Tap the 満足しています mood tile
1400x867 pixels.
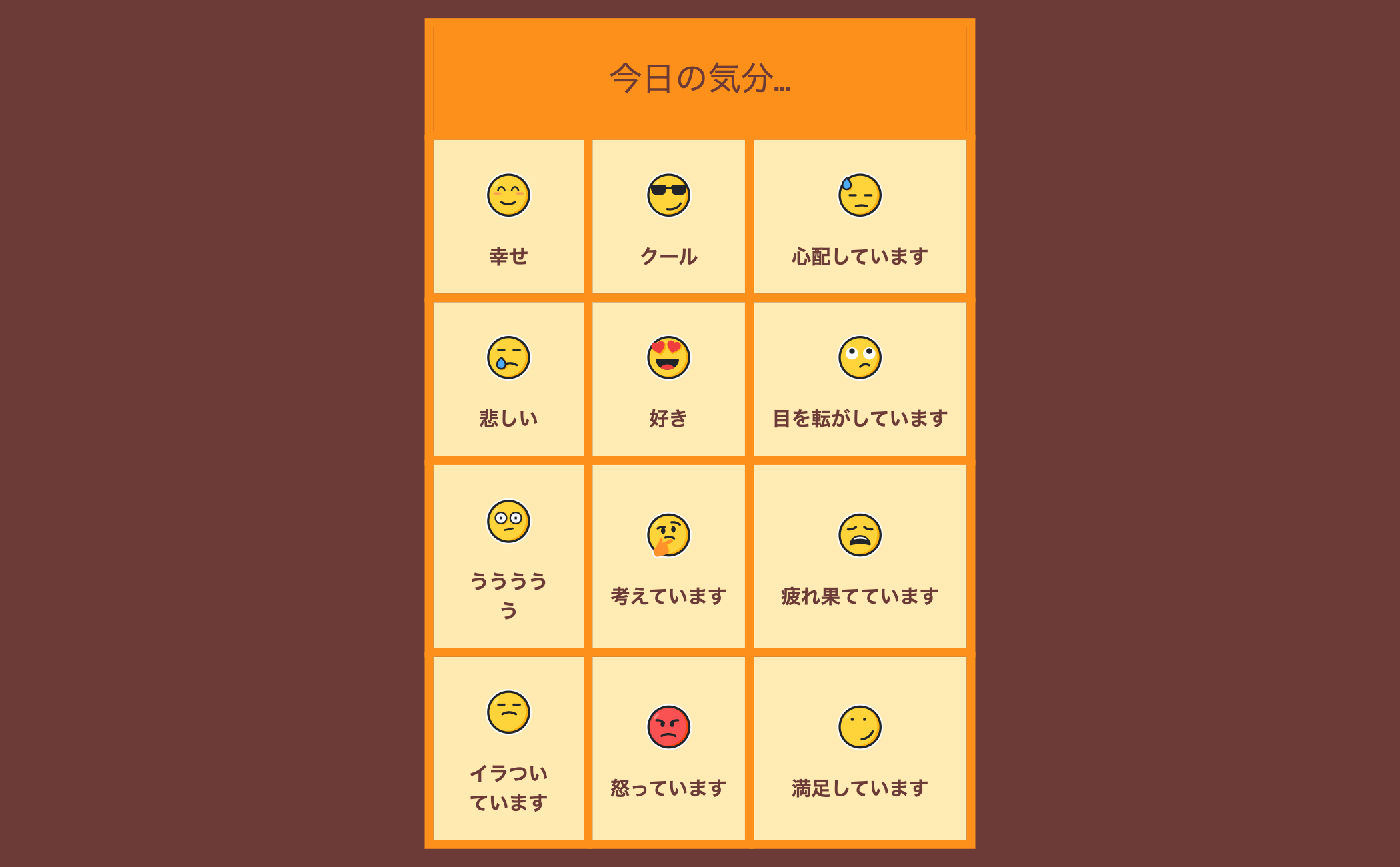860,748
